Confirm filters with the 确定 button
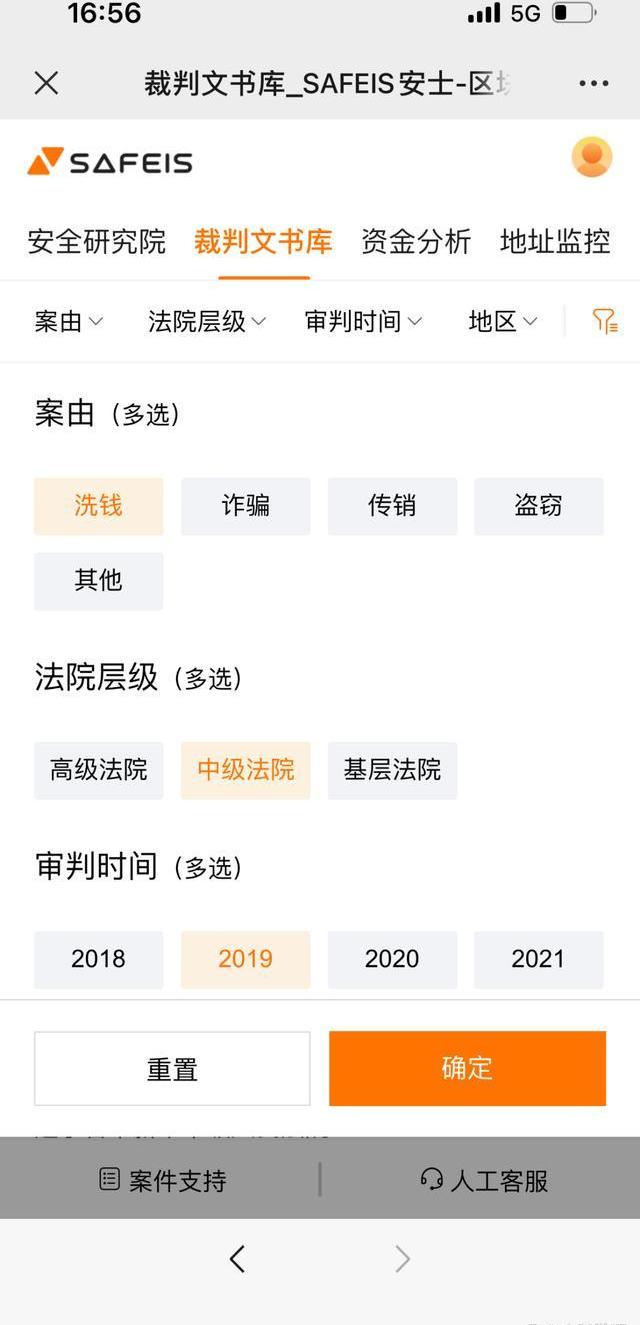 pyautogui.click(x=467, y=1068)
